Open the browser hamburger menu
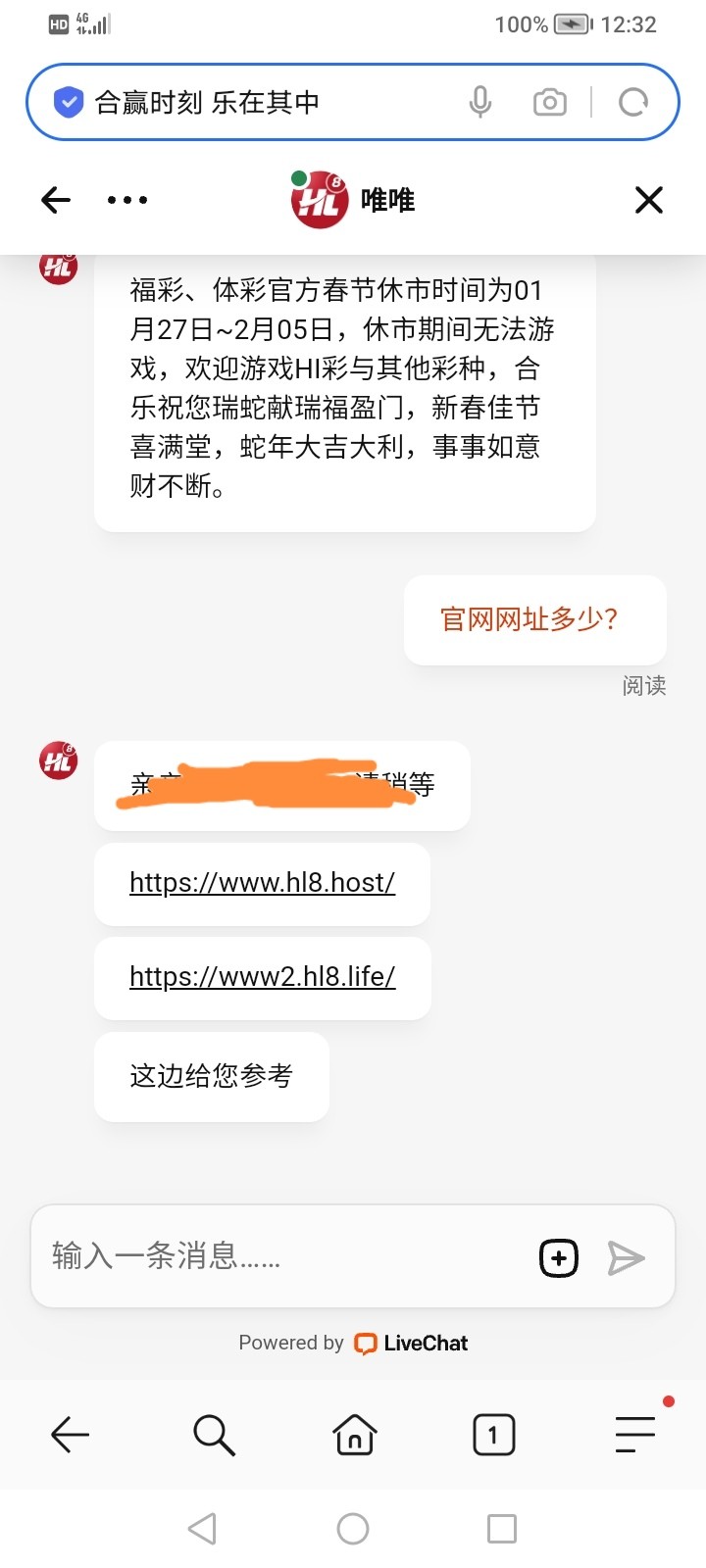706x1568 pixels. [x=635, y=1436]
